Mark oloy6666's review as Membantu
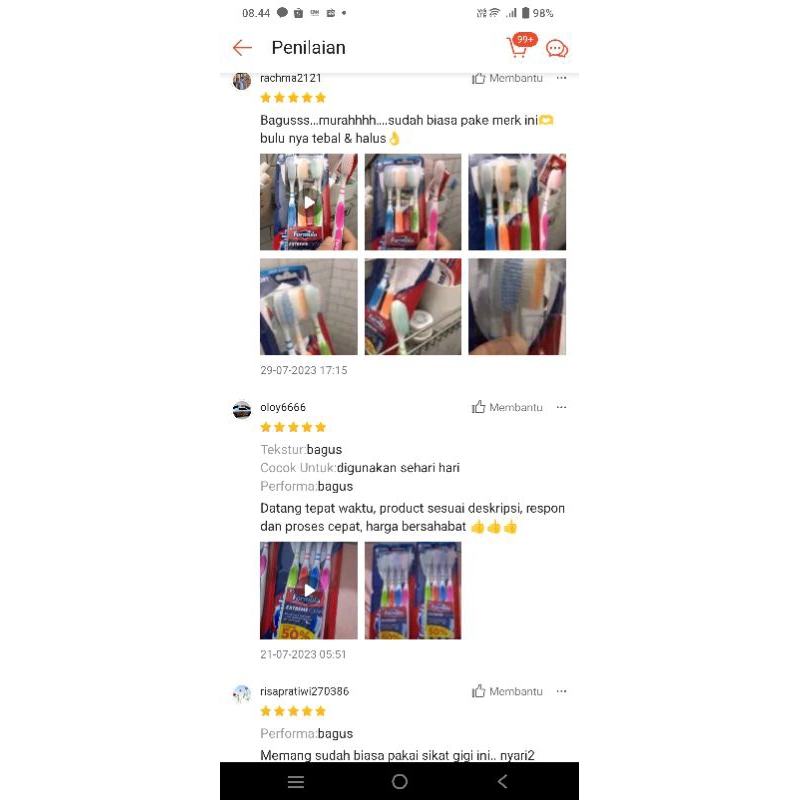The height and width of the screenshot is (800, 800). [x=507, y=407]
